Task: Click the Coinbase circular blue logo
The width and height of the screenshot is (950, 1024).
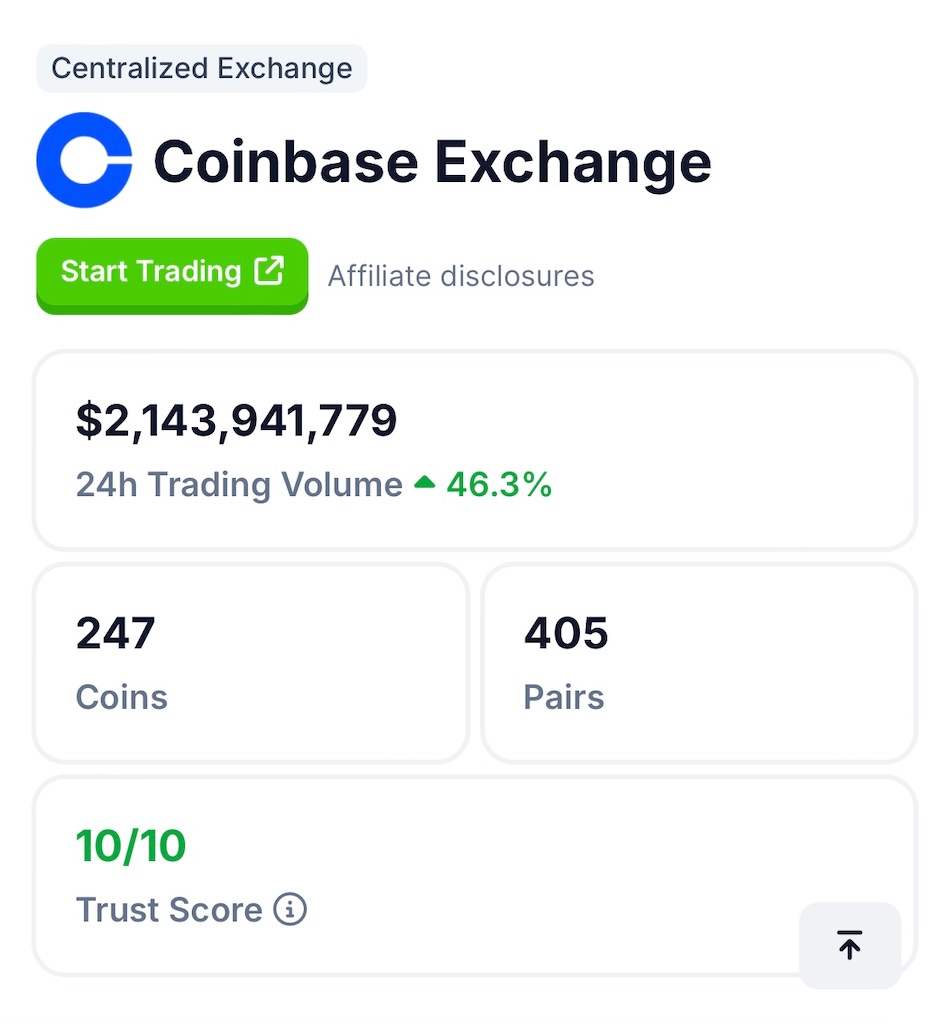Action: (x=84, y=160)
